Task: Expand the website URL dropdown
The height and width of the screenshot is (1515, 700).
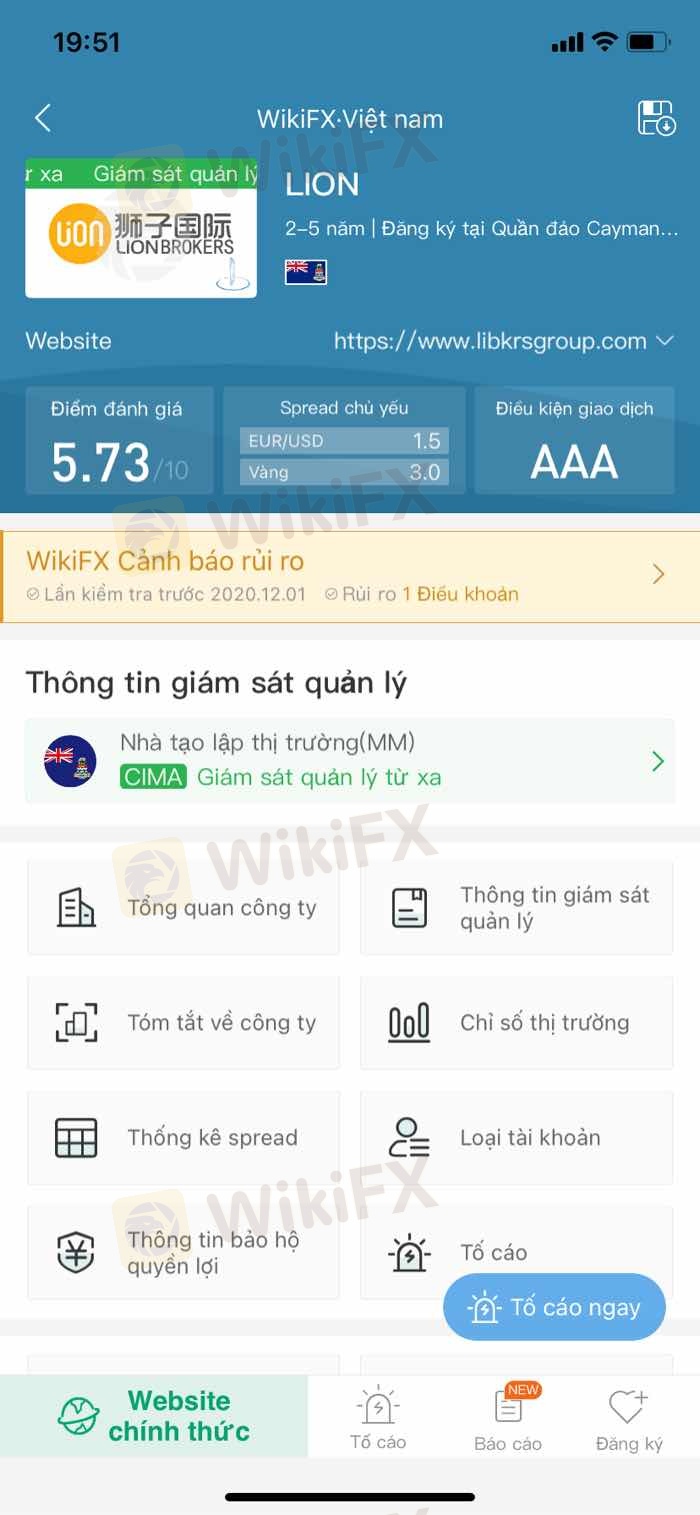Action: pyautogui.click(x=664, y=342)
